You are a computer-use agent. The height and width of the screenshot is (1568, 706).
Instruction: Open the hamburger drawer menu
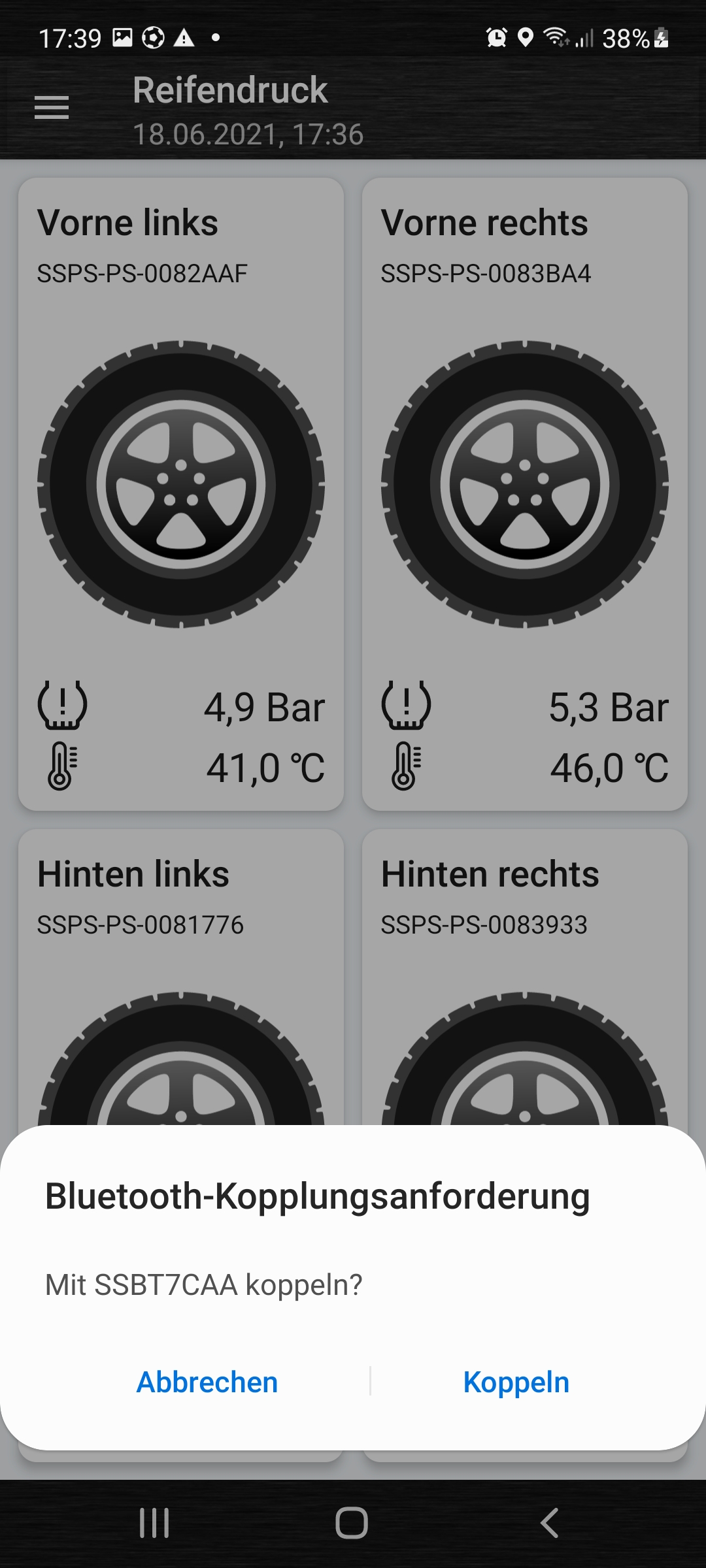[x=52, y=107]
